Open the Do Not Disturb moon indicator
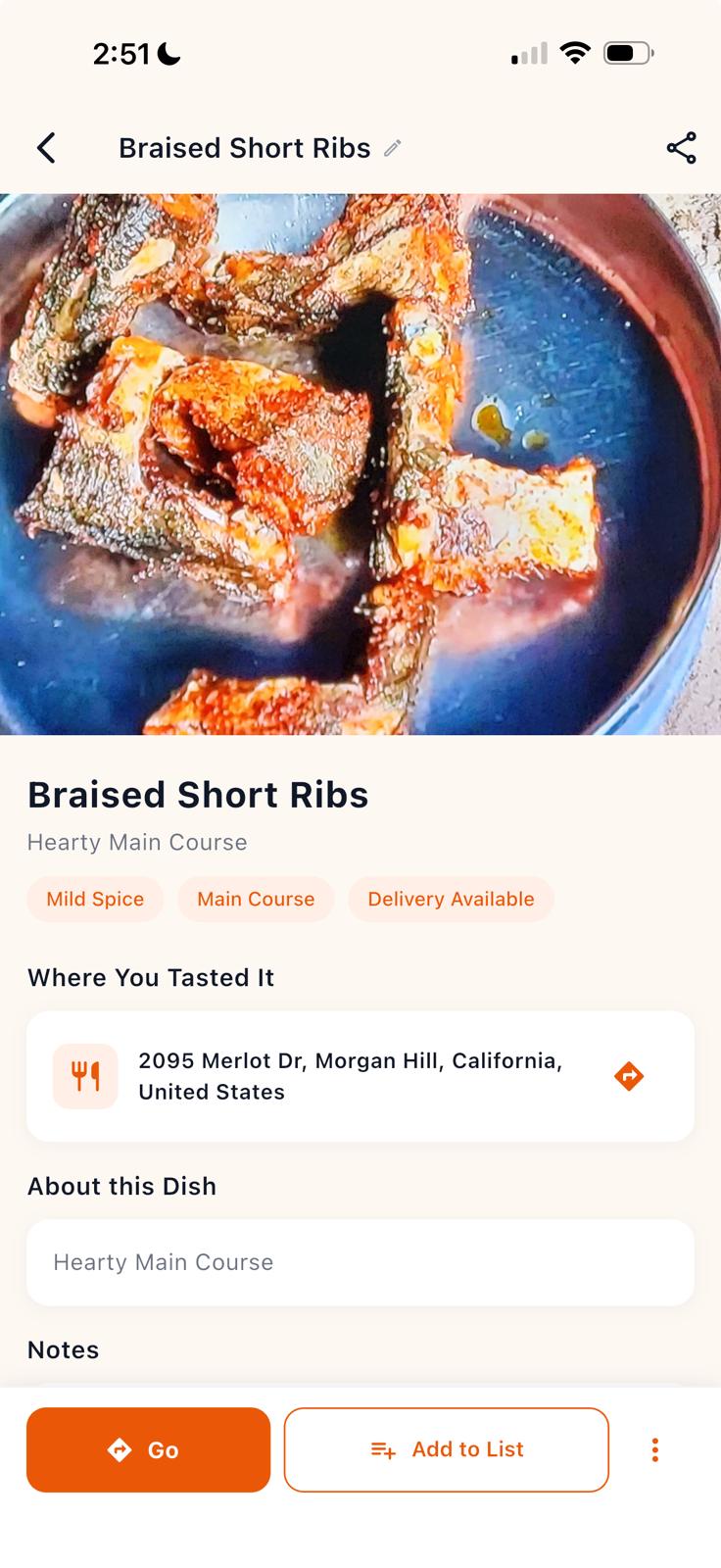Image resolution: width=721 pixels, height=1568 pixels. (167, 55)
